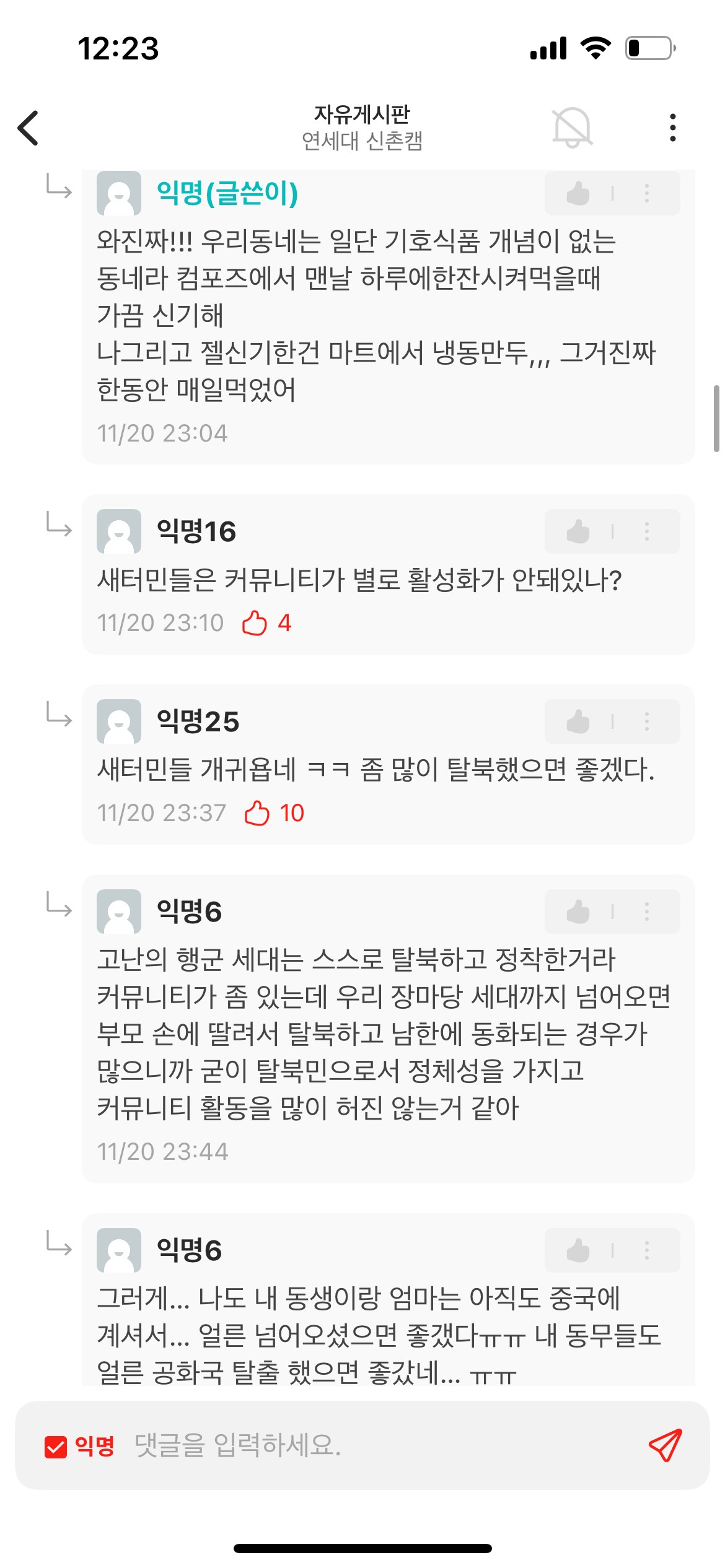Like the 익명16 comment
Image resolution: width=725 pixels, height=1568 pixels.
[x=578, y=531]
